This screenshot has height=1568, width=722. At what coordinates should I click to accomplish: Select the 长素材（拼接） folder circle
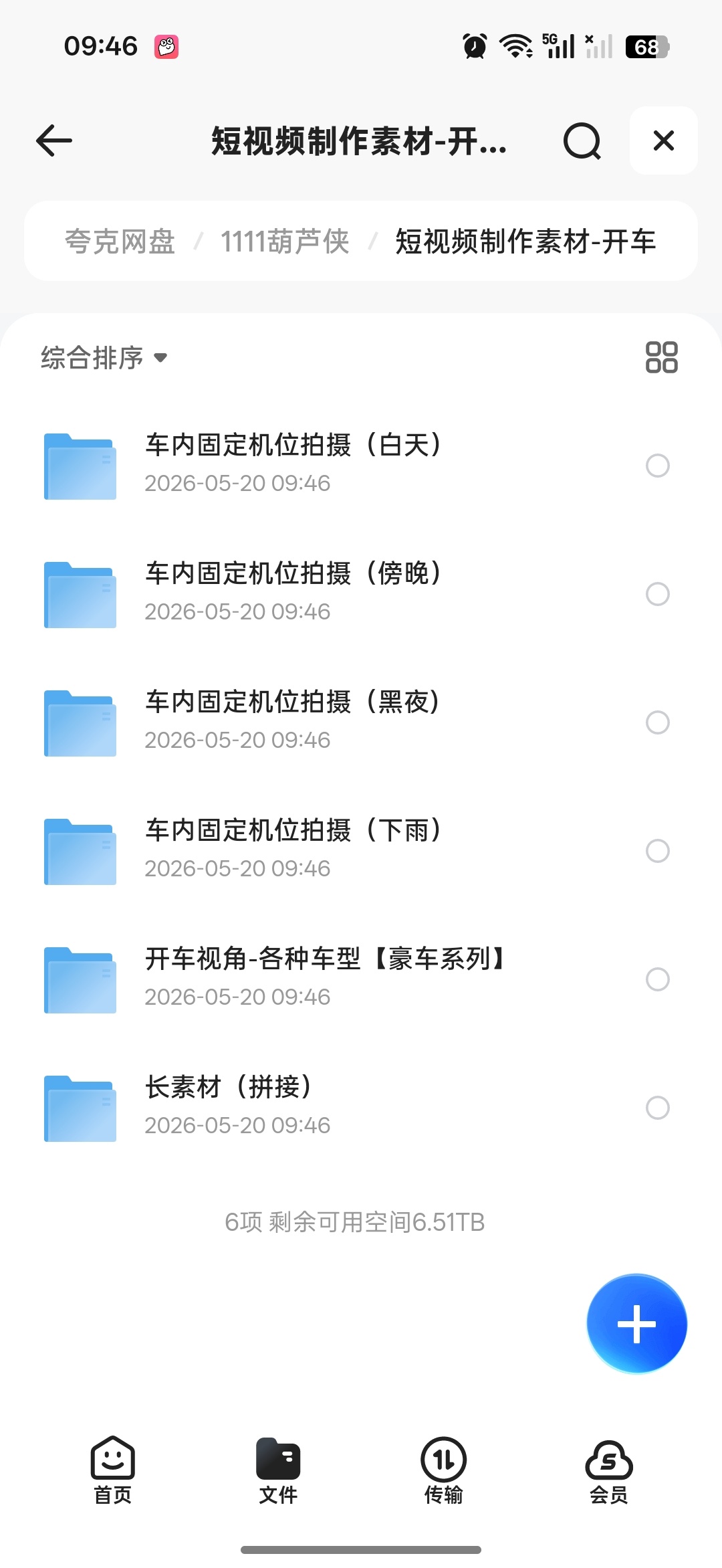pos(658,1108)
